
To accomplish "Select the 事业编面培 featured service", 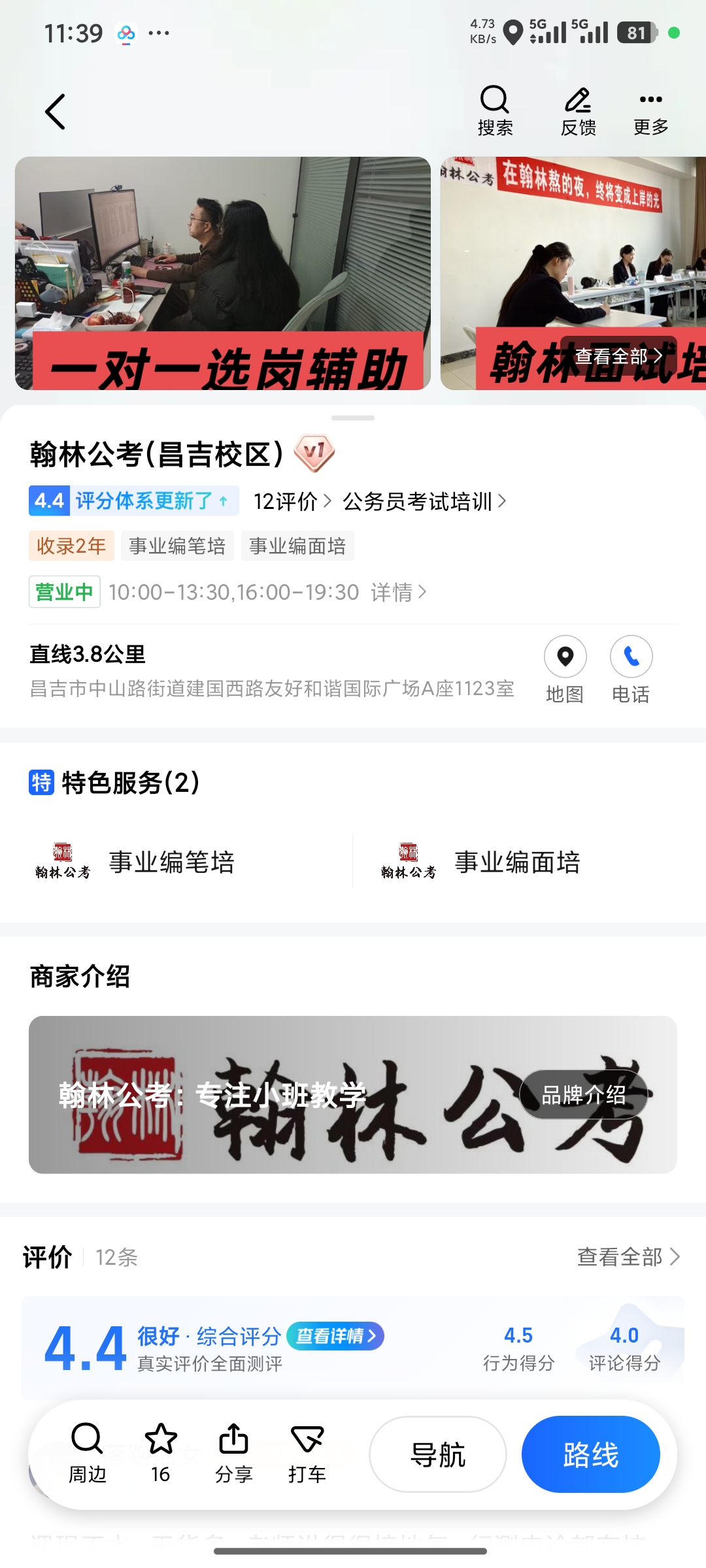I will point(516,862).
